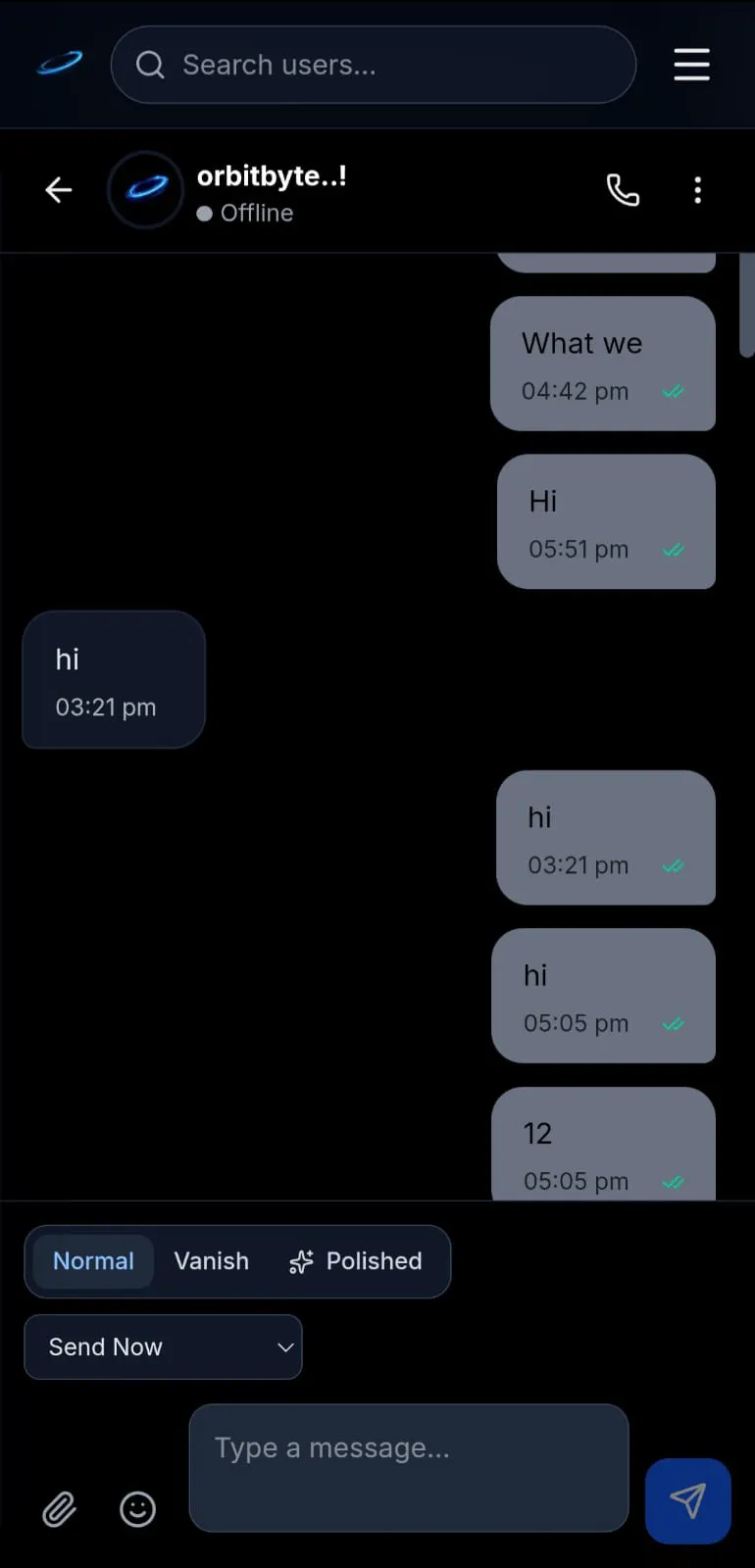
Task: Expand the Send Now dropdown
Action: click(x=163, y=1347)
